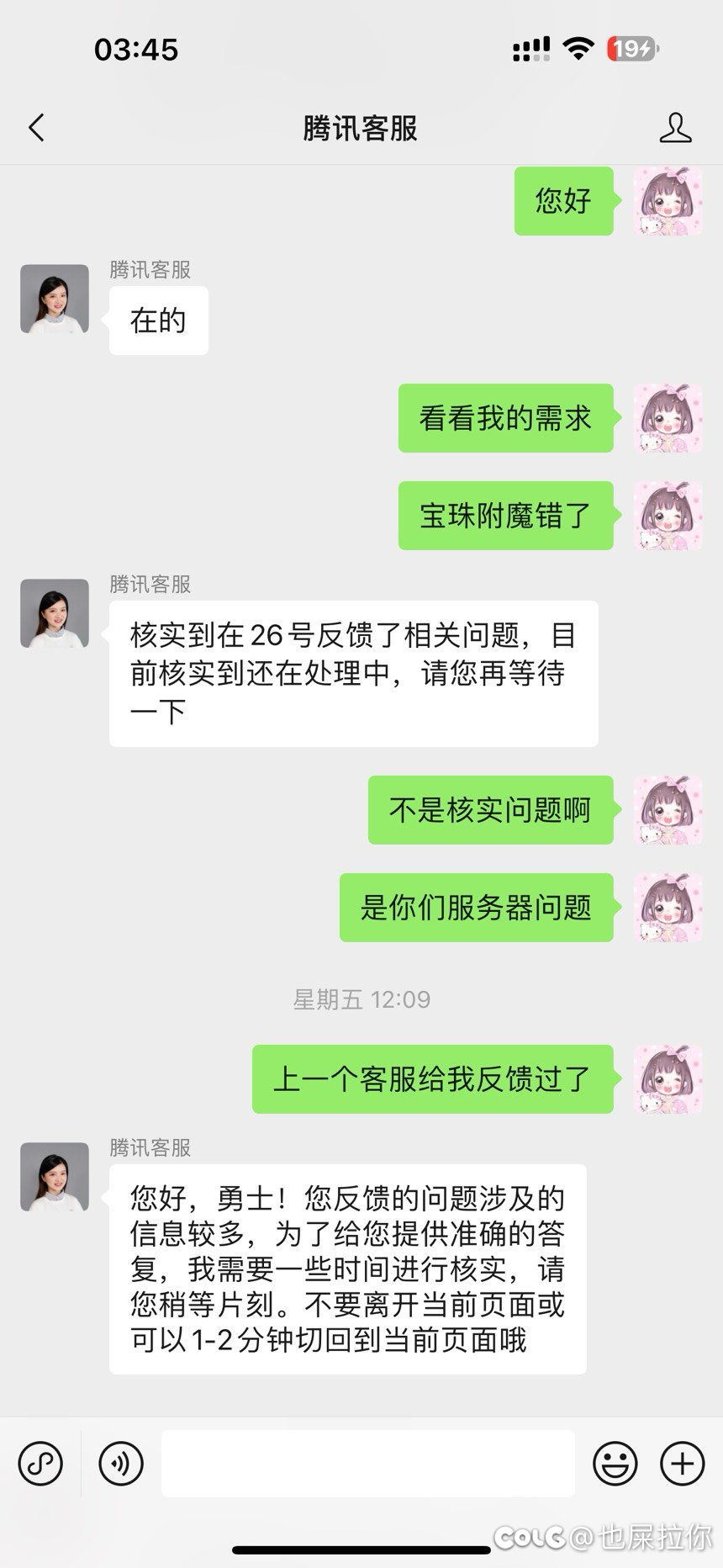This screenshot has width=723, height=1568.
Task: Switch to voice input mode
Action: [x=121, y=1464]
